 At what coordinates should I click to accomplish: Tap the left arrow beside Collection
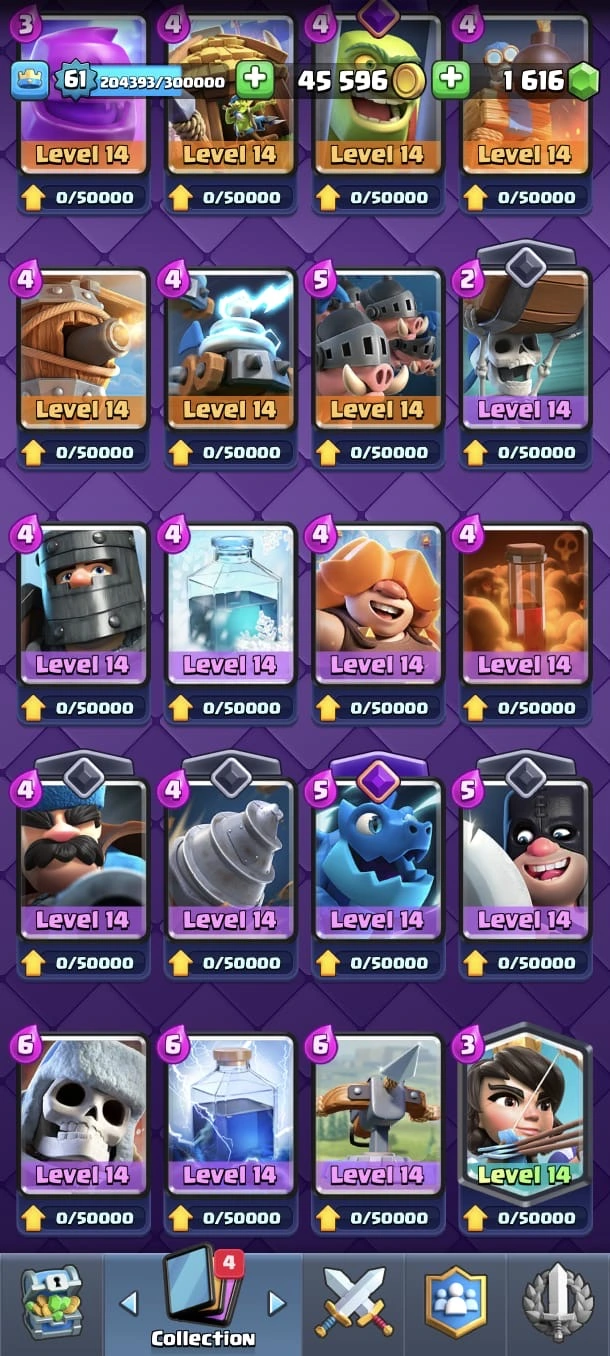tap(128, 1302)
